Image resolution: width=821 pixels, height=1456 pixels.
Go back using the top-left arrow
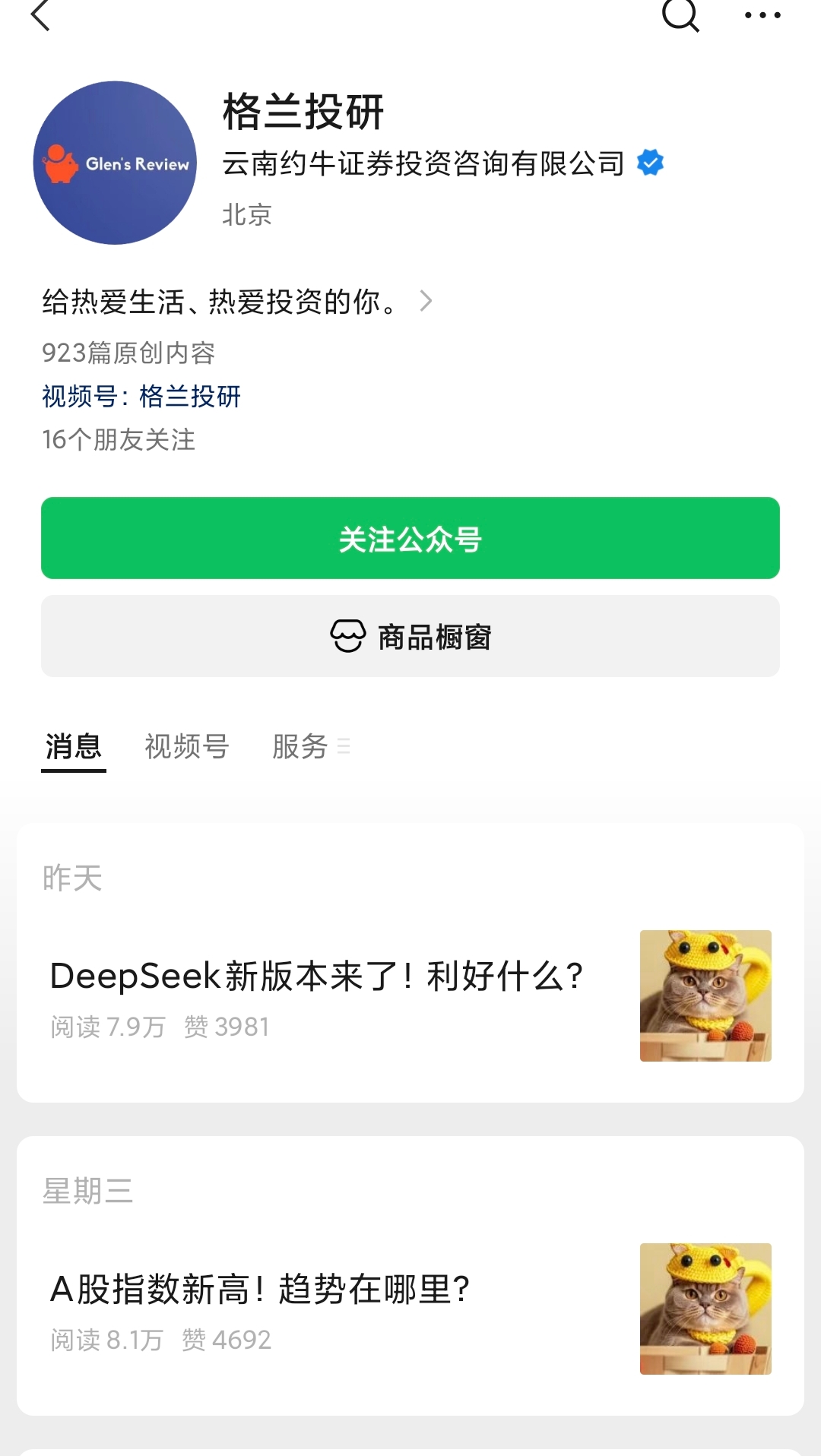click(41, 15)
